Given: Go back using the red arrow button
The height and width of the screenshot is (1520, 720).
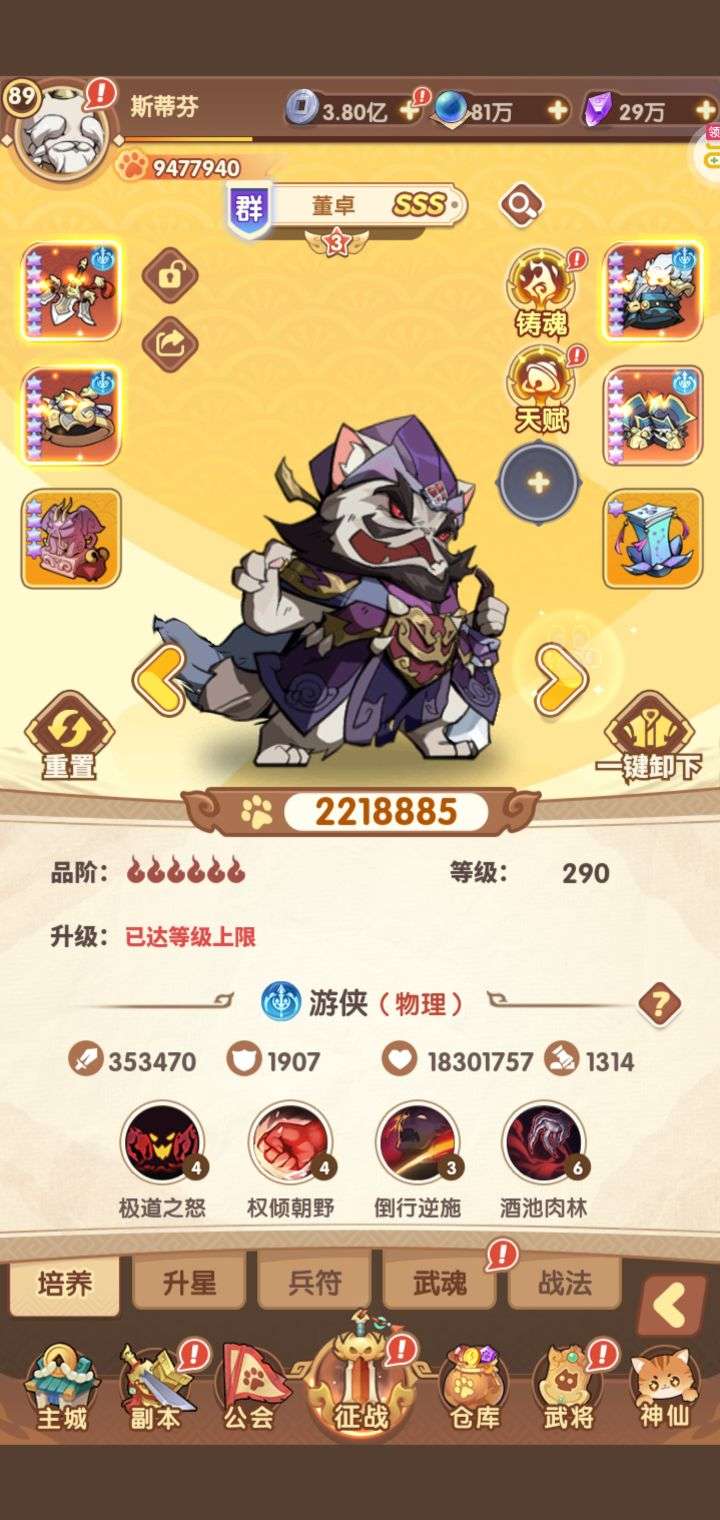Looking at the screenshot, I should point(673,1304).
